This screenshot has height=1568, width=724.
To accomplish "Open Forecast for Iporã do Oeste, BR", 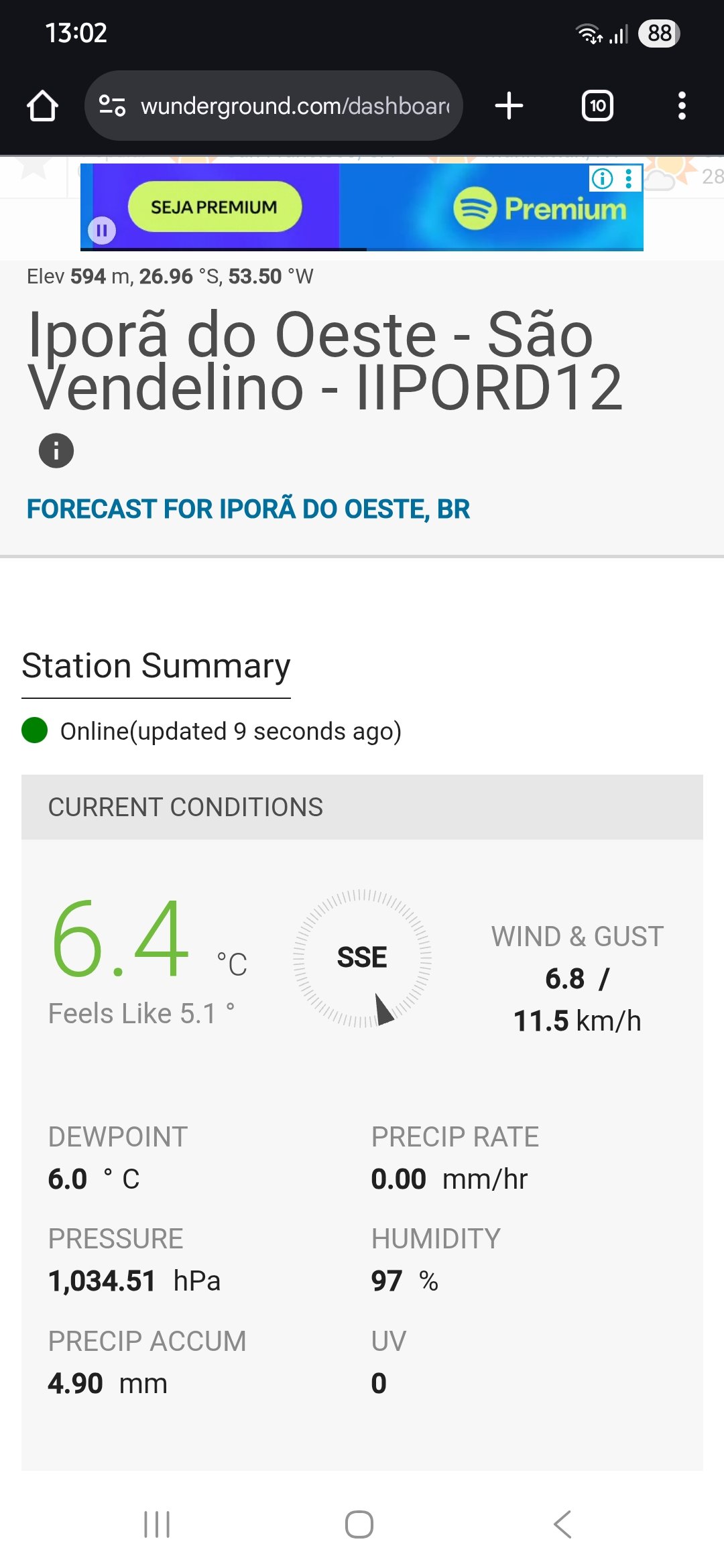I will point(248,509).
